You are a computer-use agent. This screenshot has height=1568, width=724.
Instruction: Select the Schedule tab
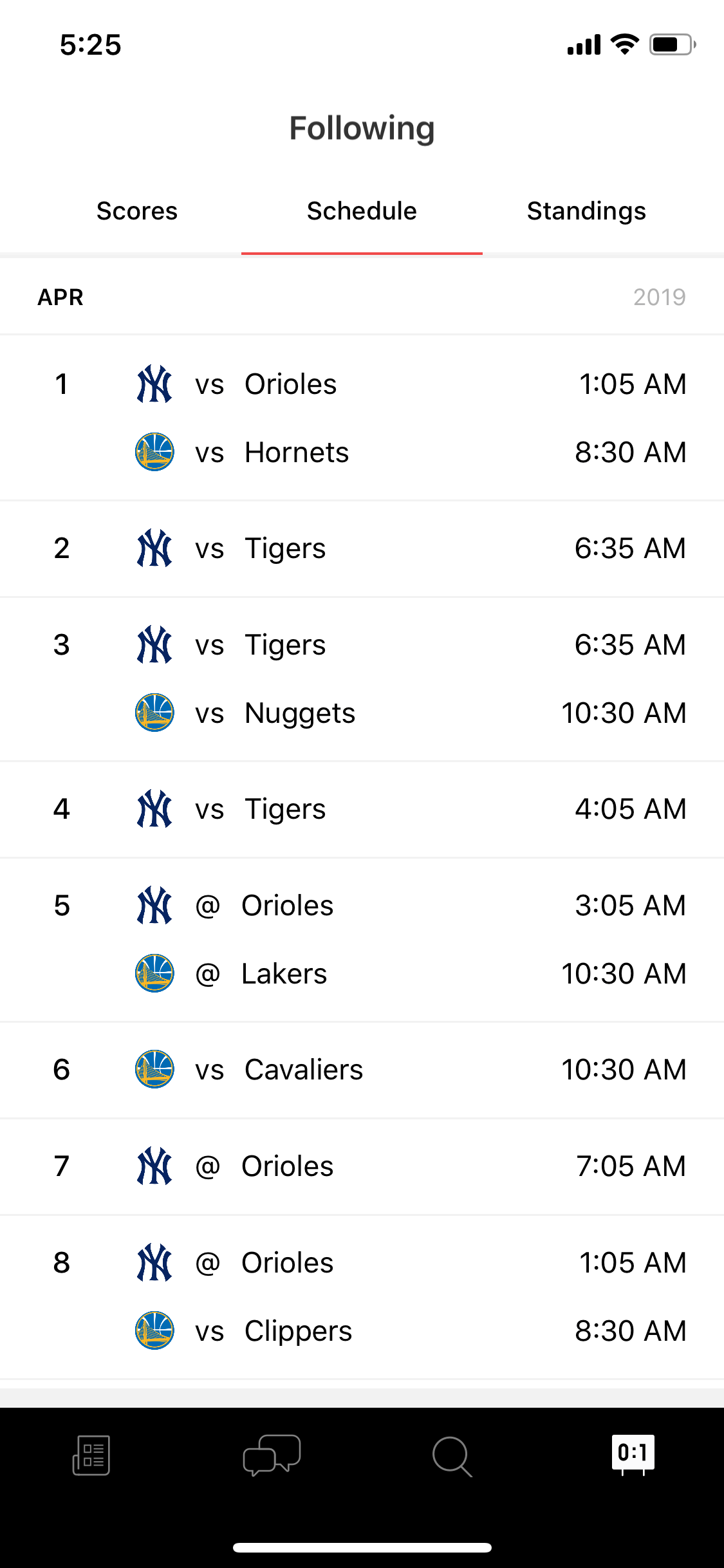click(x=362, y=211)
